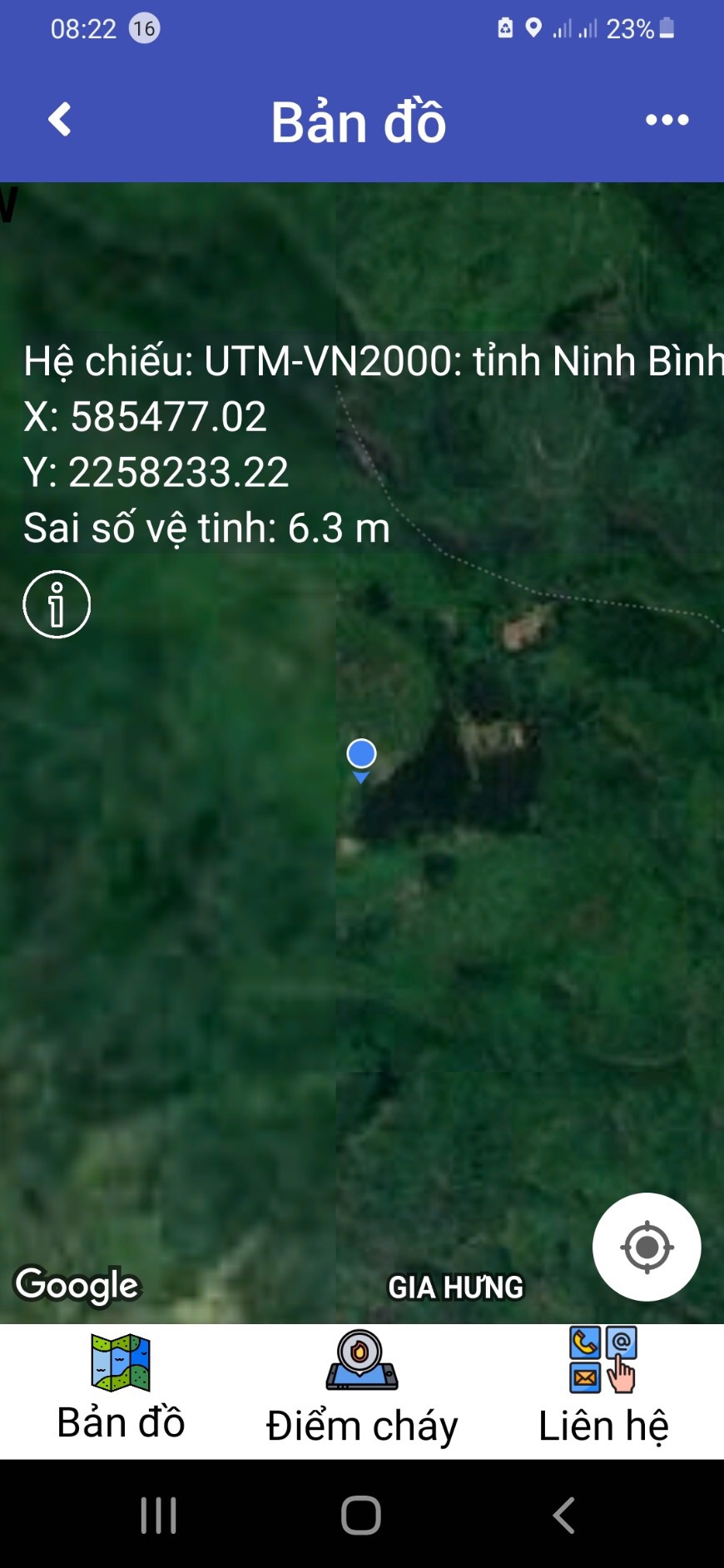Go back using the header arrow
Image resolution: width=724 pixels, height=1568 pixels.
(x=59, y=120)
